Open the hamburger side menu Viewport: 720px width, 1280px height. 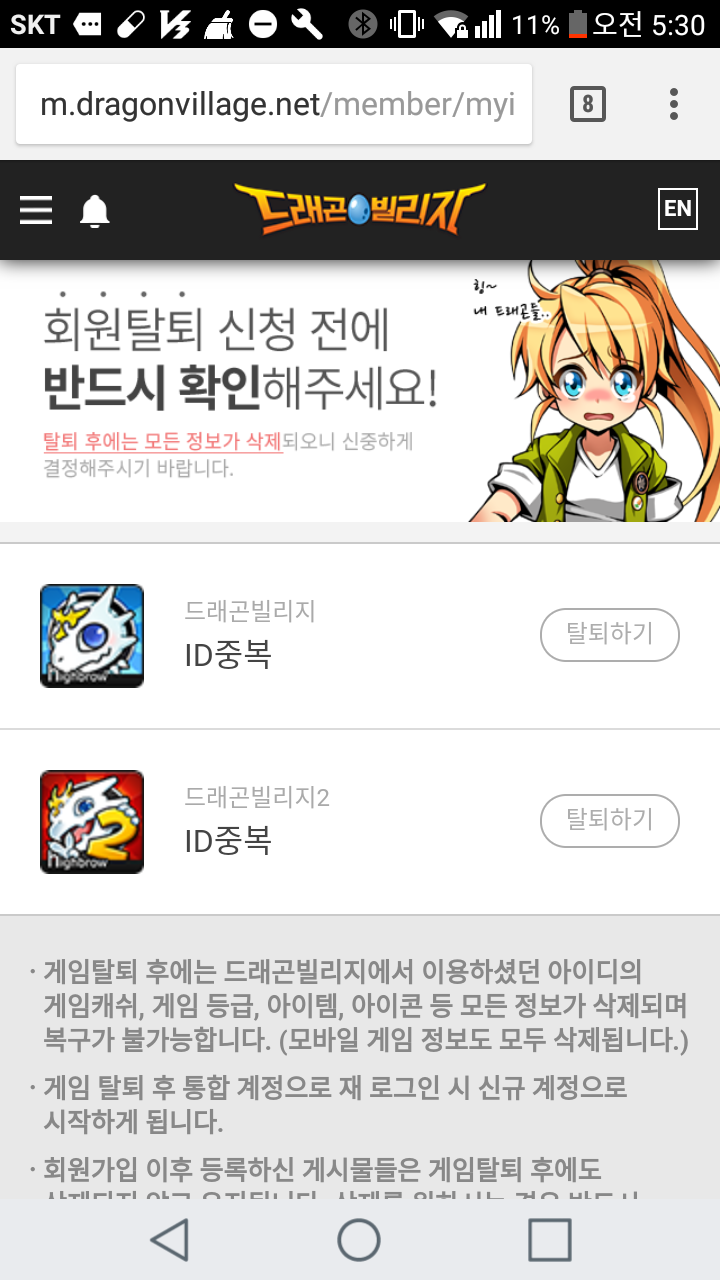[x=36, y=210]
